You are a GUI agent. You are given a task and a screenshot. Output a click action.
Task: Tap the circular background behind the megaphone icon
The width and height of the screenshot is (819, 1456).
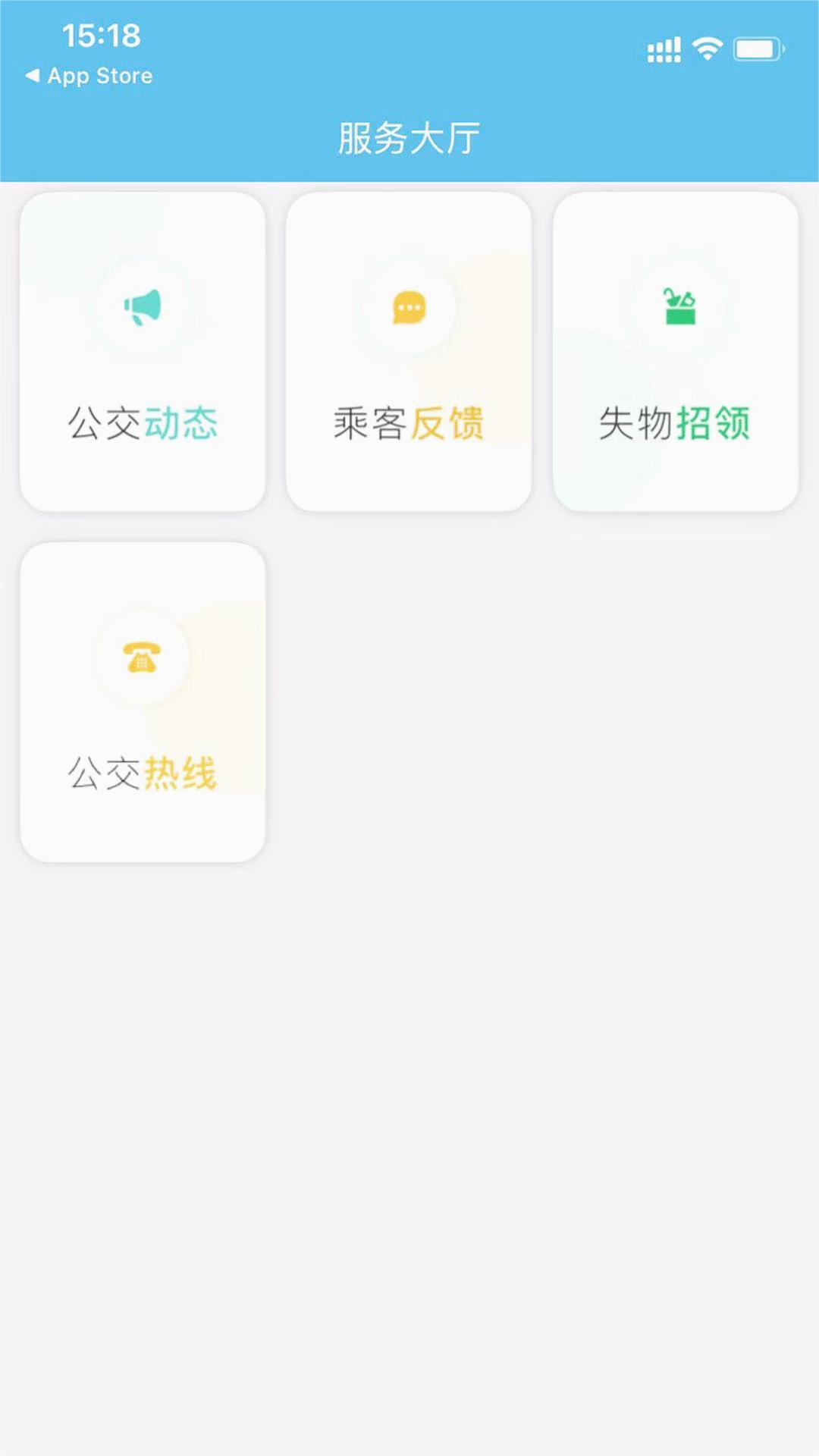click(x=140, y=306)
